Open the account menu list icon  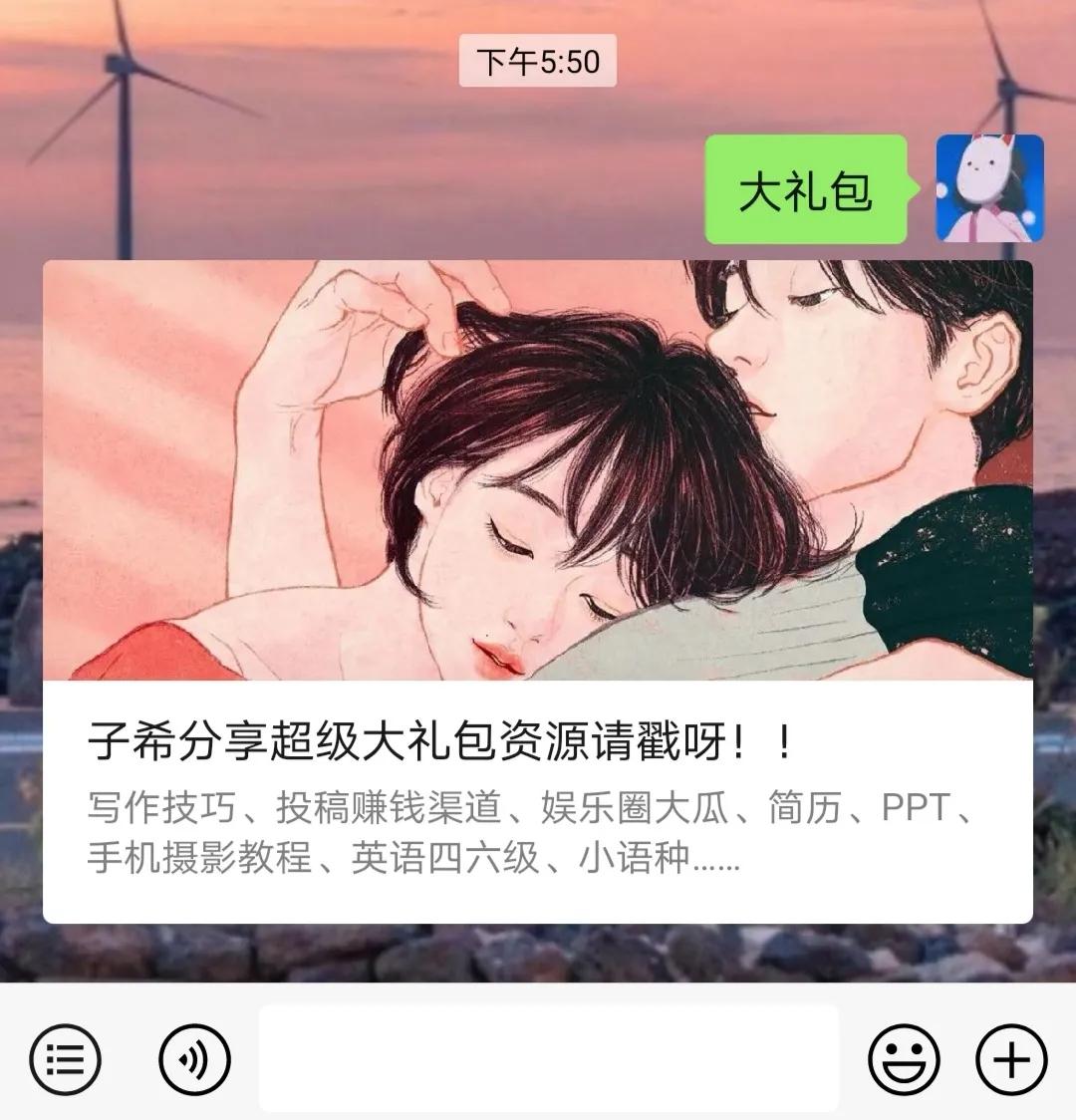coord(65,1058)
